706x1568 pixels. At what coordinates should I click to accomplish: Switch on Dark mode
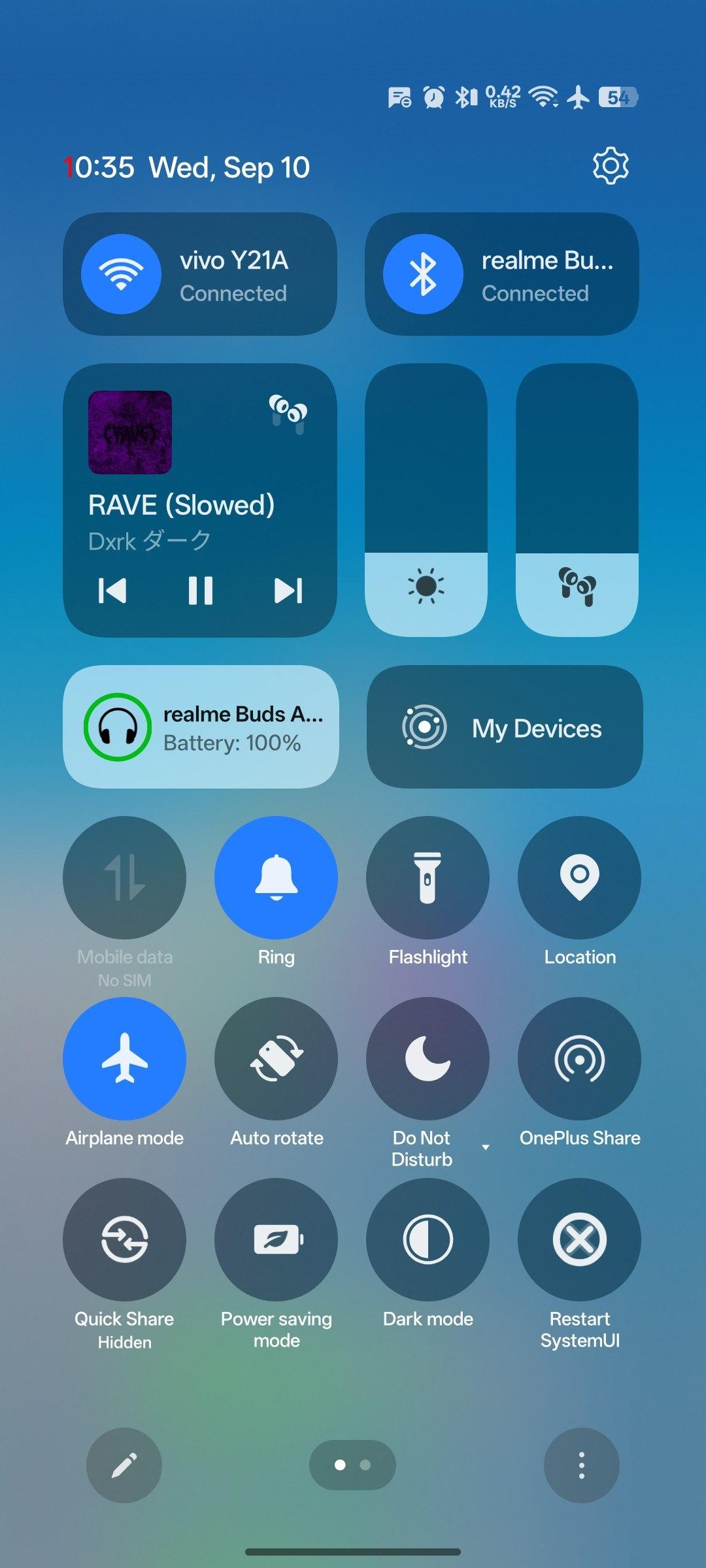click(428, 1239)
